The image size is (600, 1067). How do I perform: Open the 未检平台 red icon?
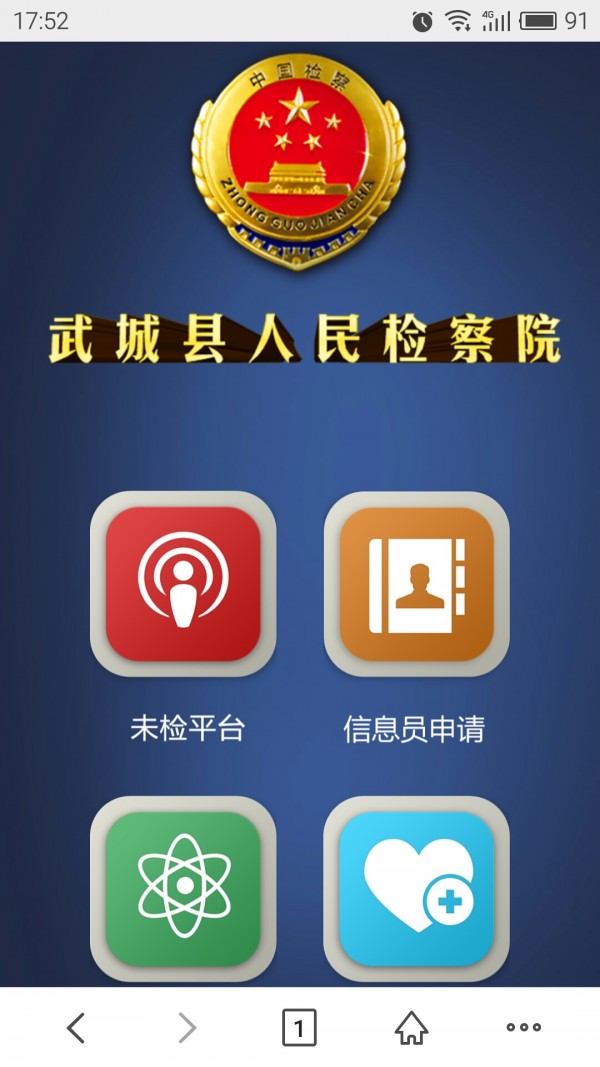(183, 584)
